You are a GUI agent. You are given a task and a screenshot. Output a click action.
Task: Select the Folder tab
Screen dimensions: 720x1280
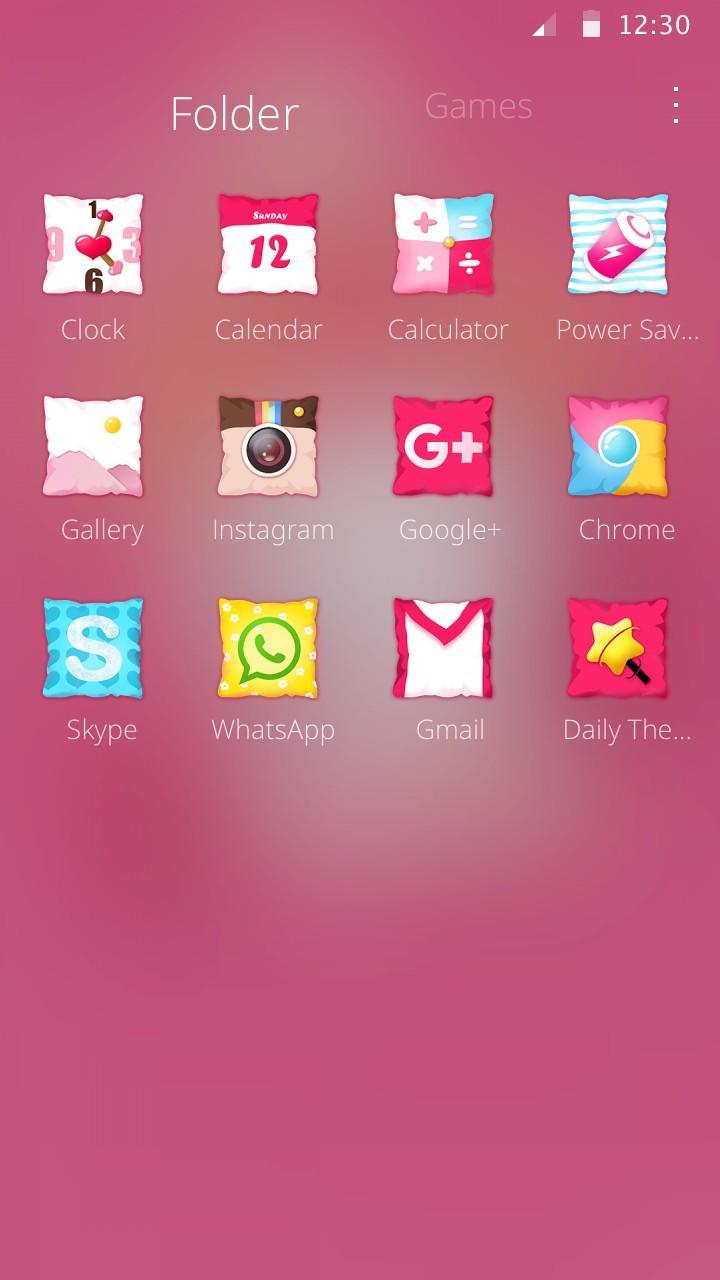[234, 114]
